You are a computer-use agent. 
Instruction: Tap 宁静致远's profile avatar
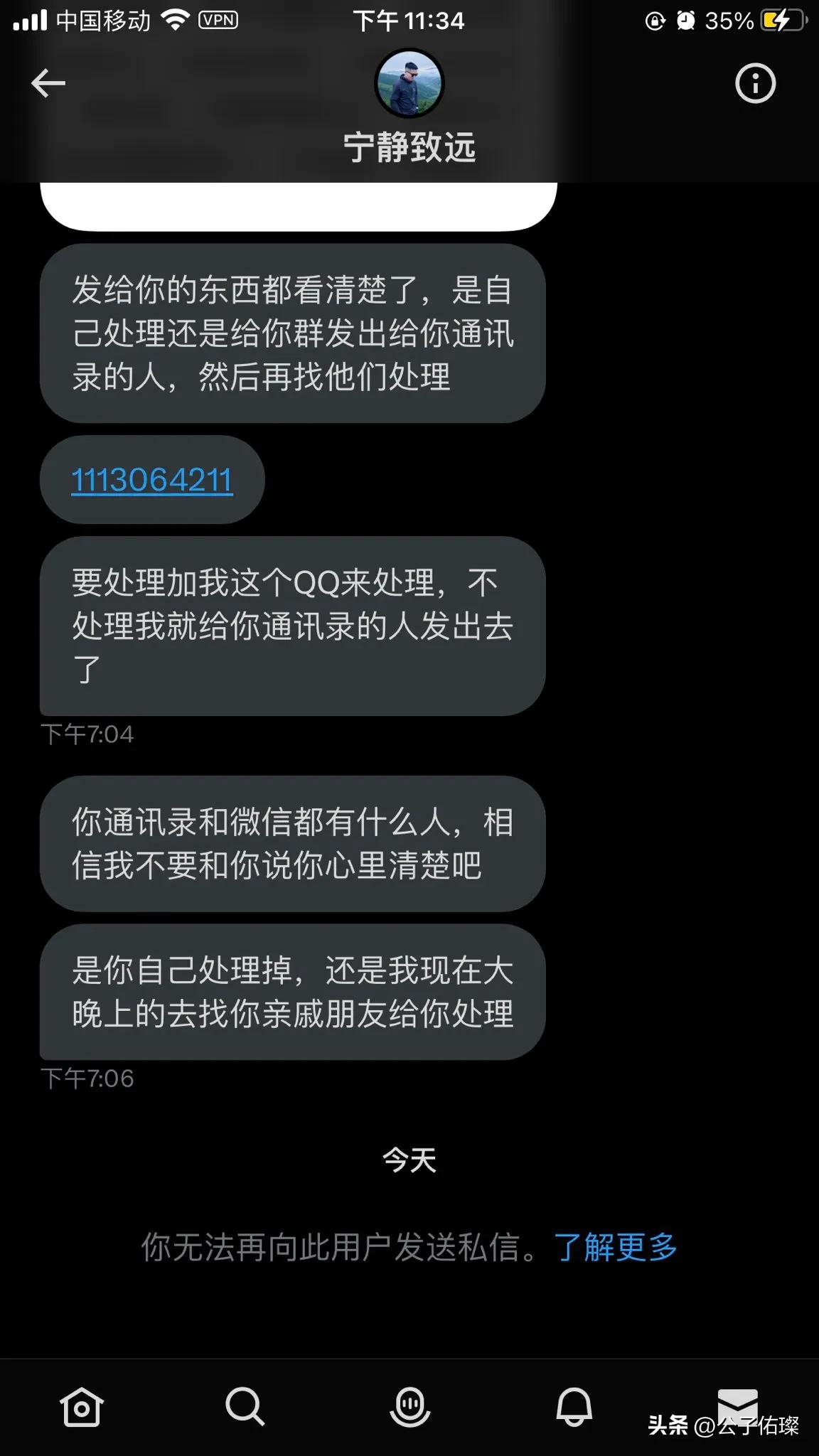(409, 83)
